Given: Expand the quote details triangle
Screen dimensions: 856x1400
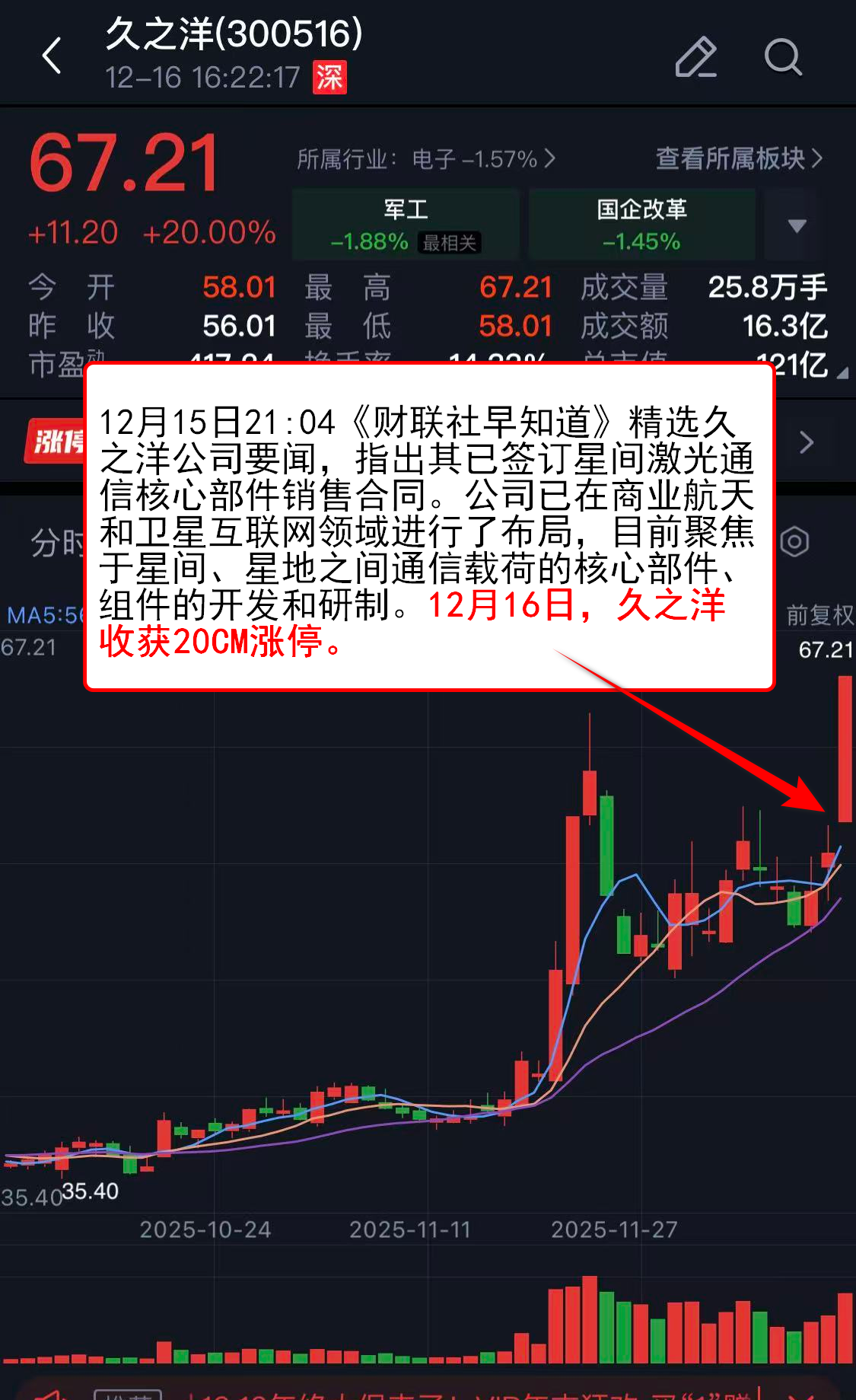Looking at the screenshot, I should tap(842, 373).
